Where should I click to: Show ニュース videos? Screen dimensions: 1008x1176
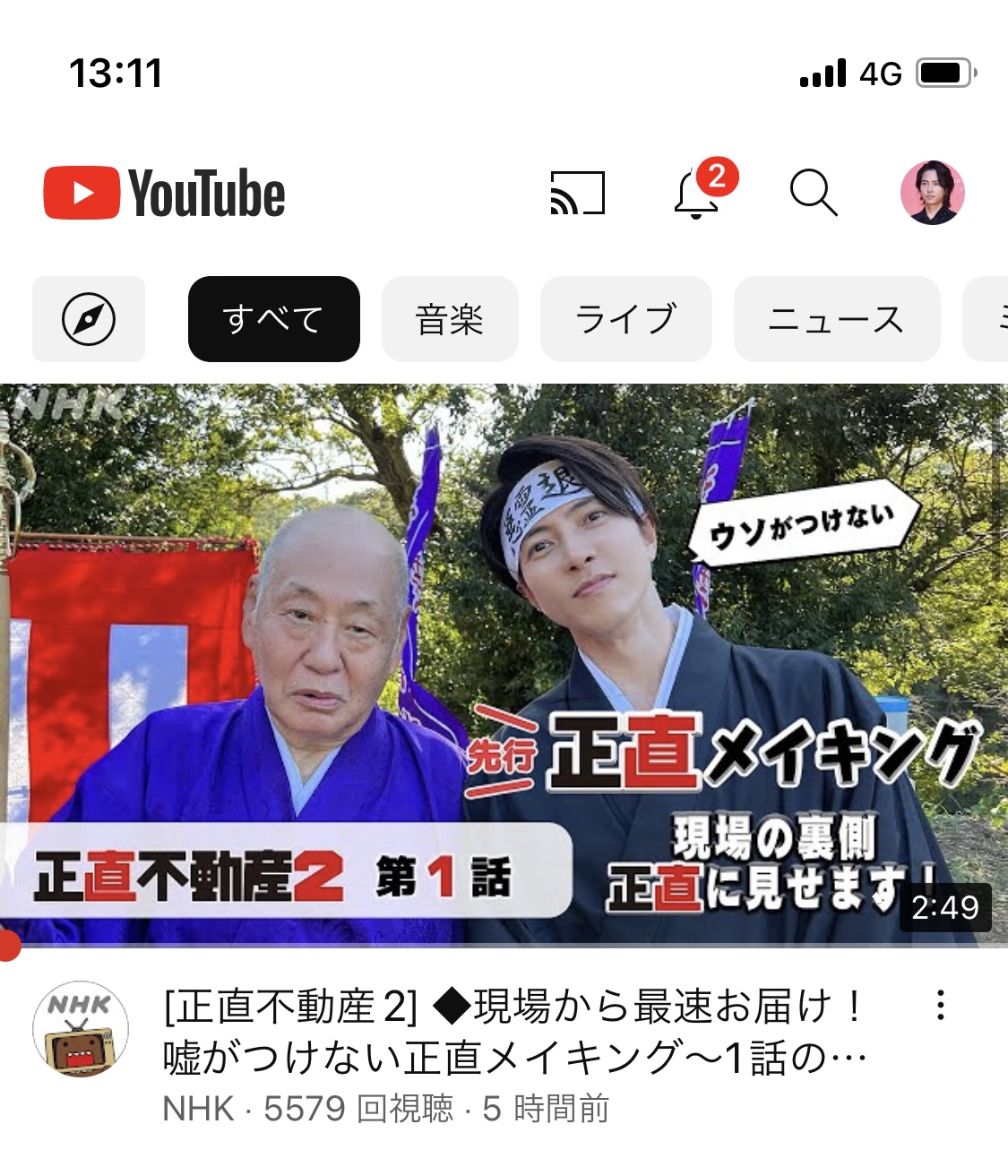coord(836,319)
